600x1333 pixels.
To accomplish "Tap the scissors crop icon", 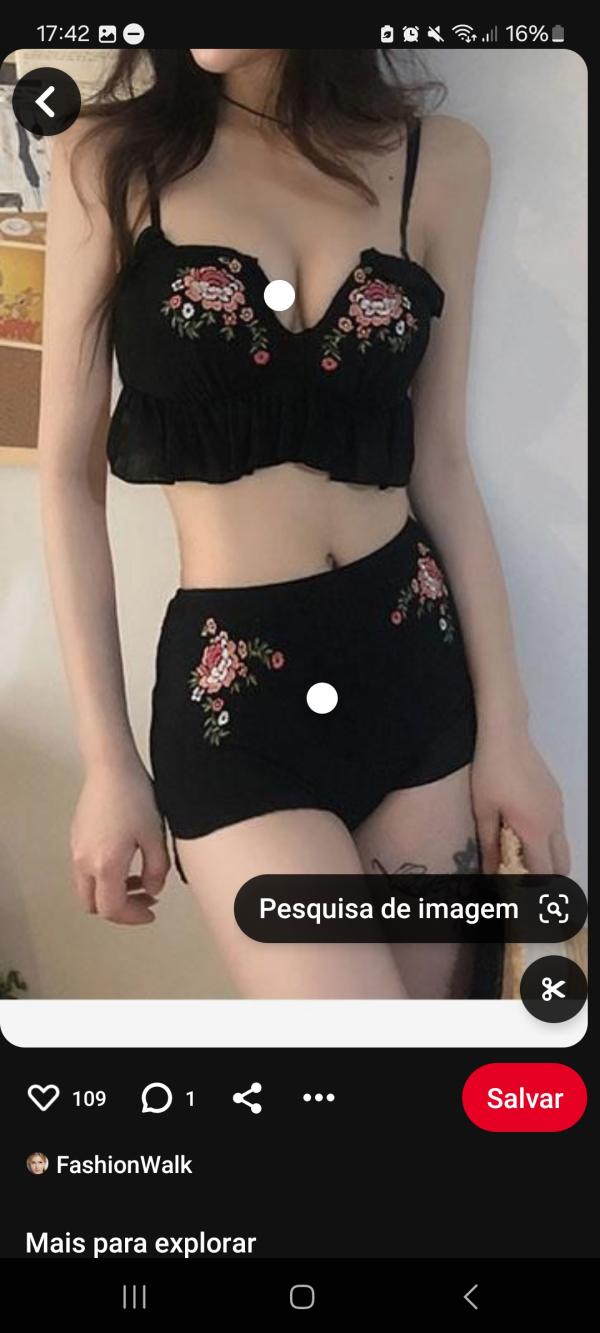I will [553, 989].
